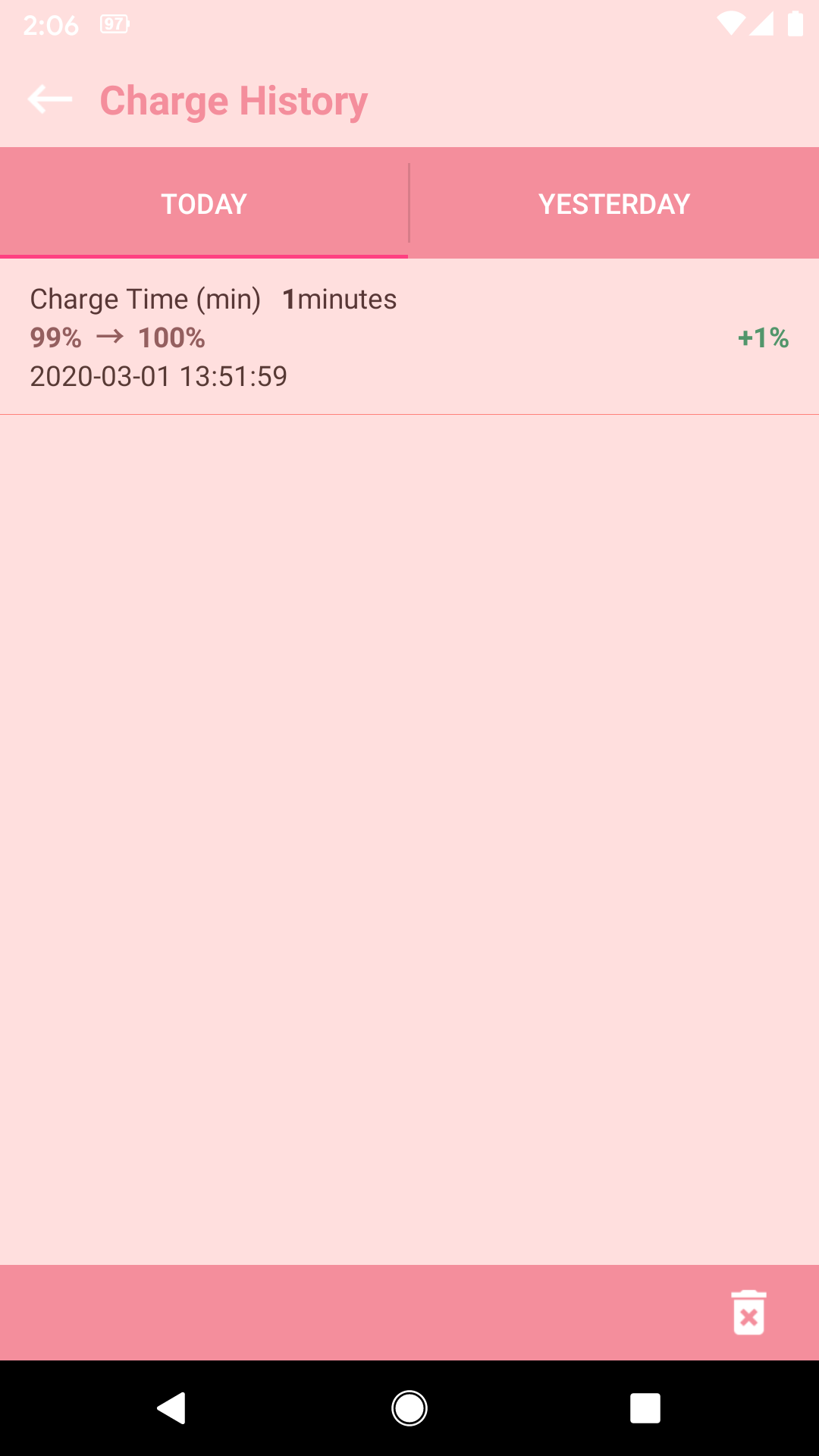Image resolution: width=819 pixels, height=1456 pixels.
Task: Click the back arrow to exit Charge History
Action: [49, 99]
